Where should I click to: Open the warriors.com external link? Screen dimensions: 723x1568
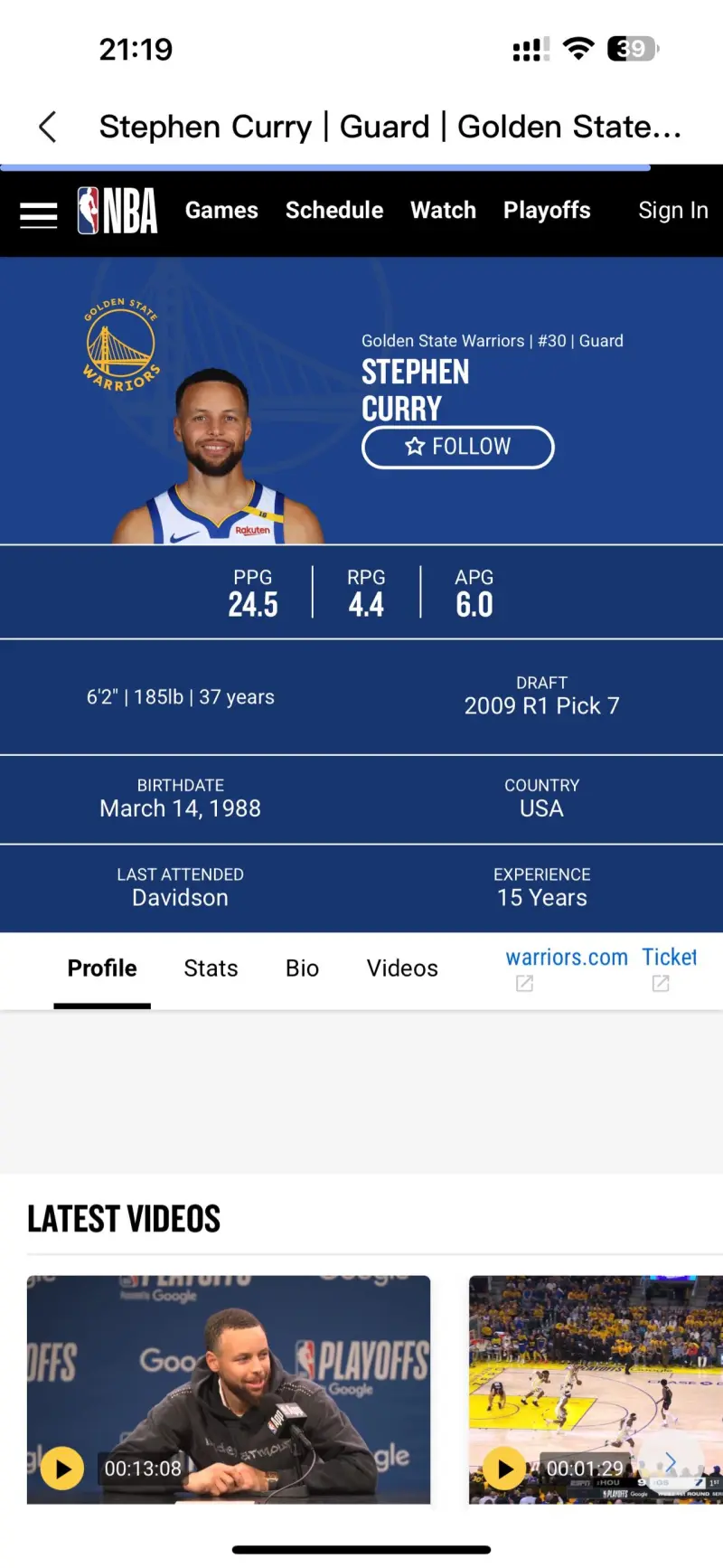click(x=566, y=959)
